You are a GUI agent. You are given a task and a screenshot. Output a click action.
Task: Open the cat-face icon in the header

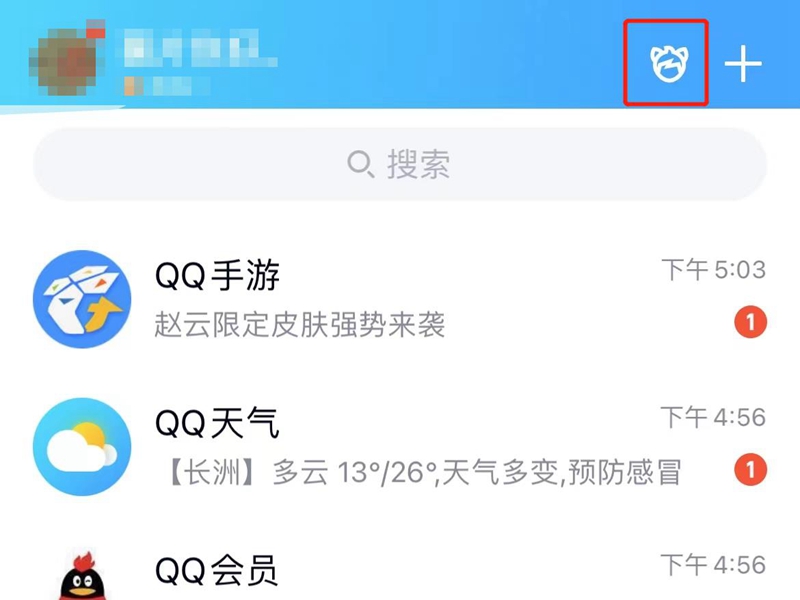[x=666, y=63]
